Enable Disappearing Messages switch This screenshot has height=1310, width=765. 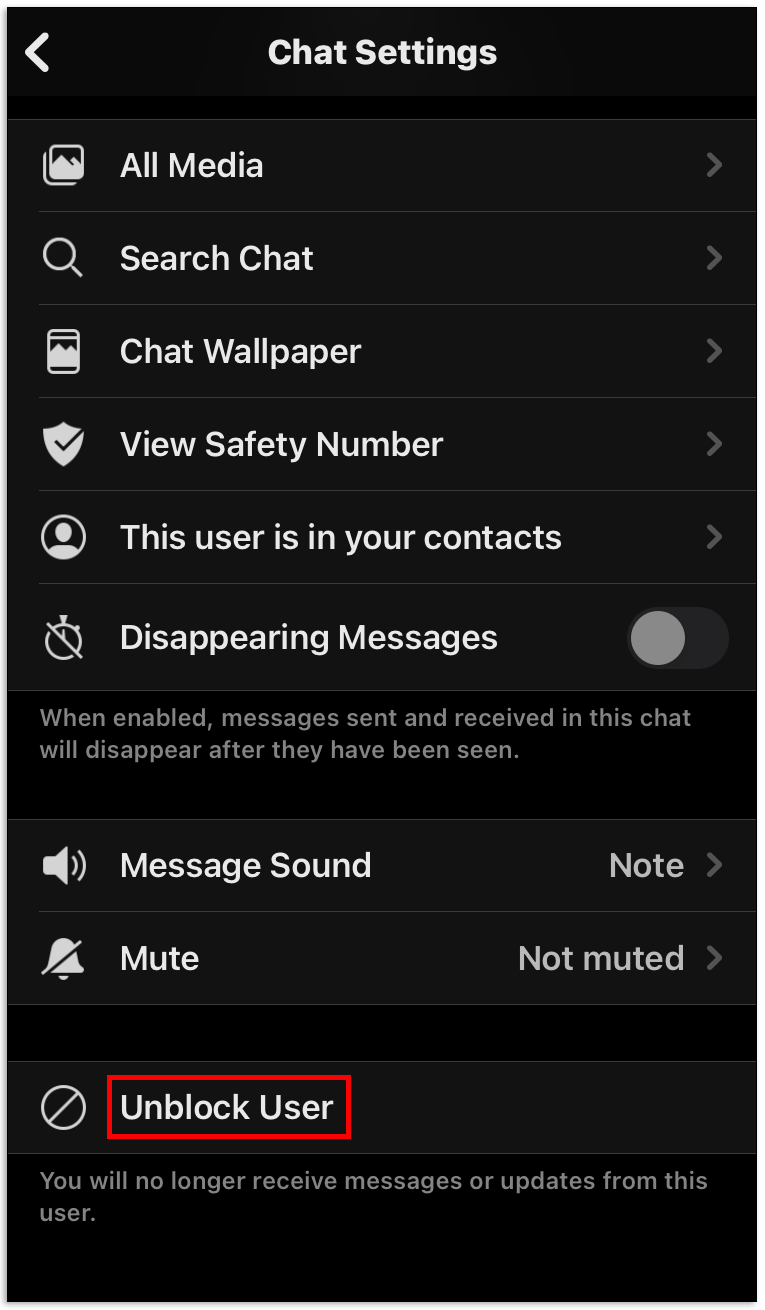(x=676, y=638)
